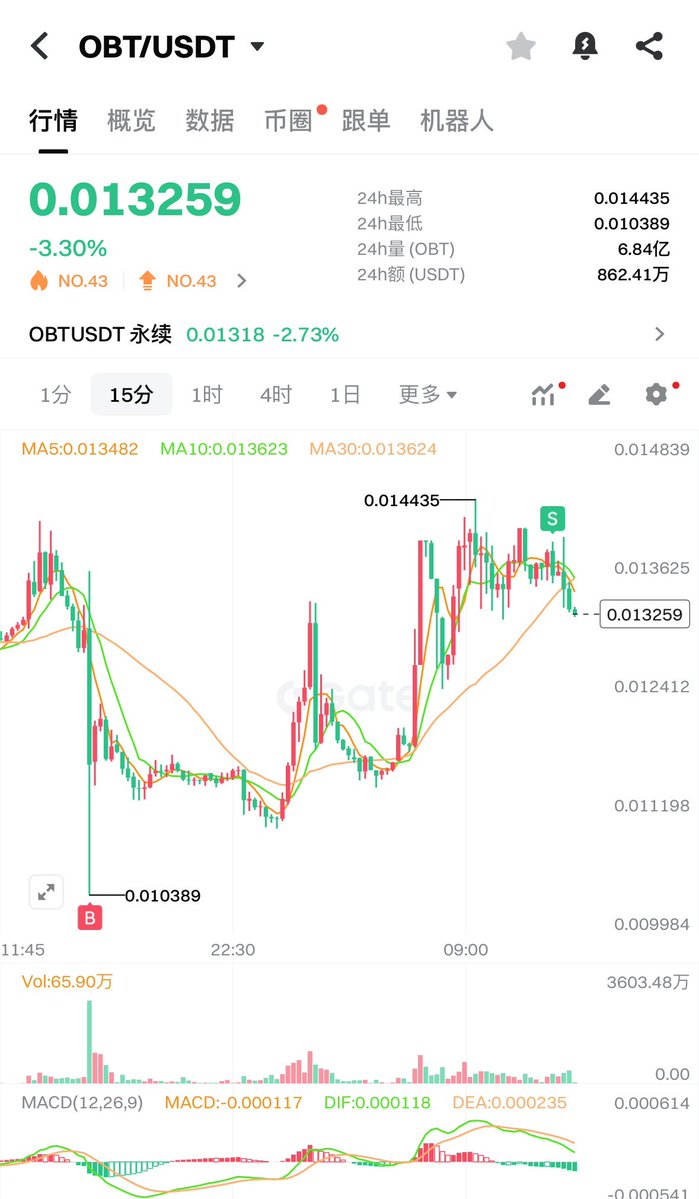The height and width of the screenshot is (1199, 699).
Task: Share this trading pair
Action: click(649, 46)
